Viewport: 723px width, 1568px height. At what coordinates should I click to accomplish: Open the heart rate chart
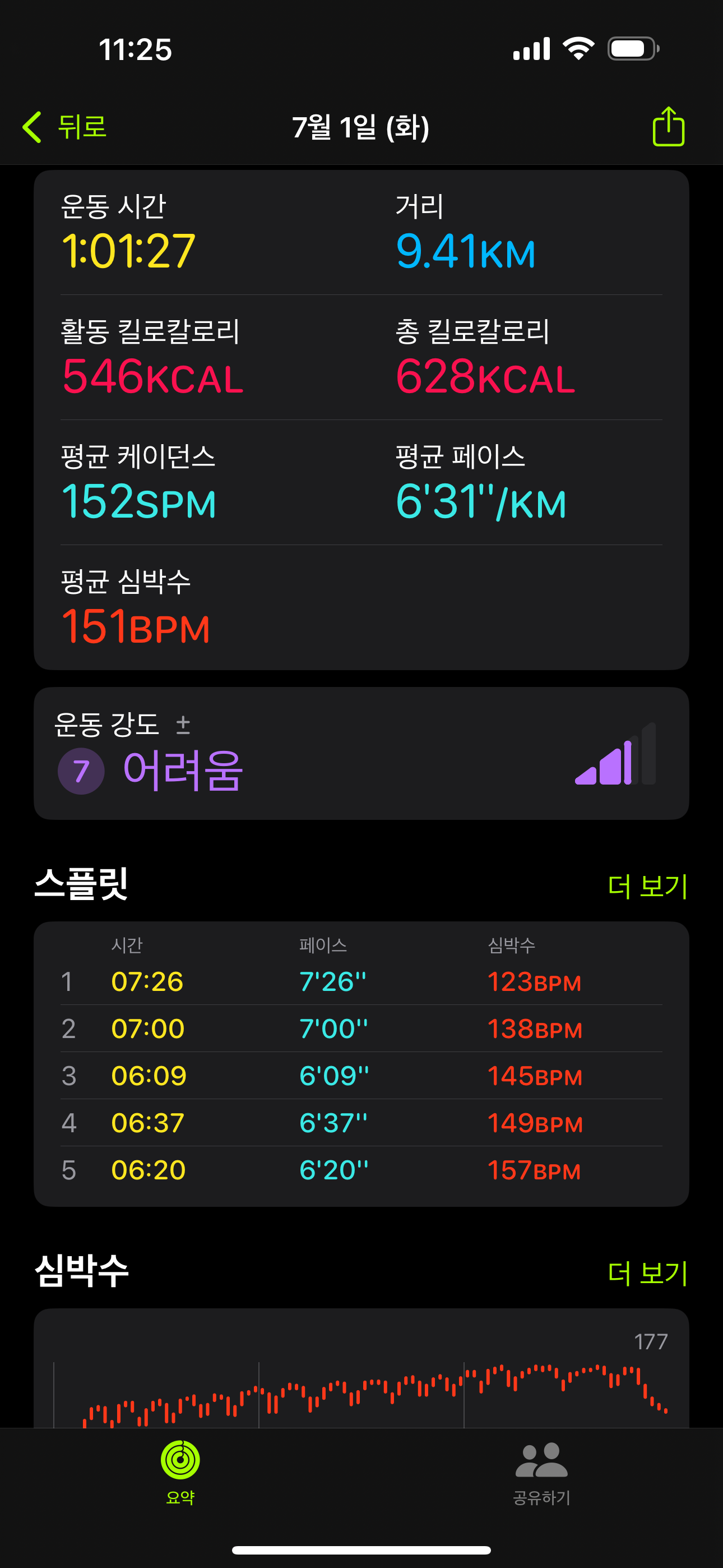[361, 1376]
